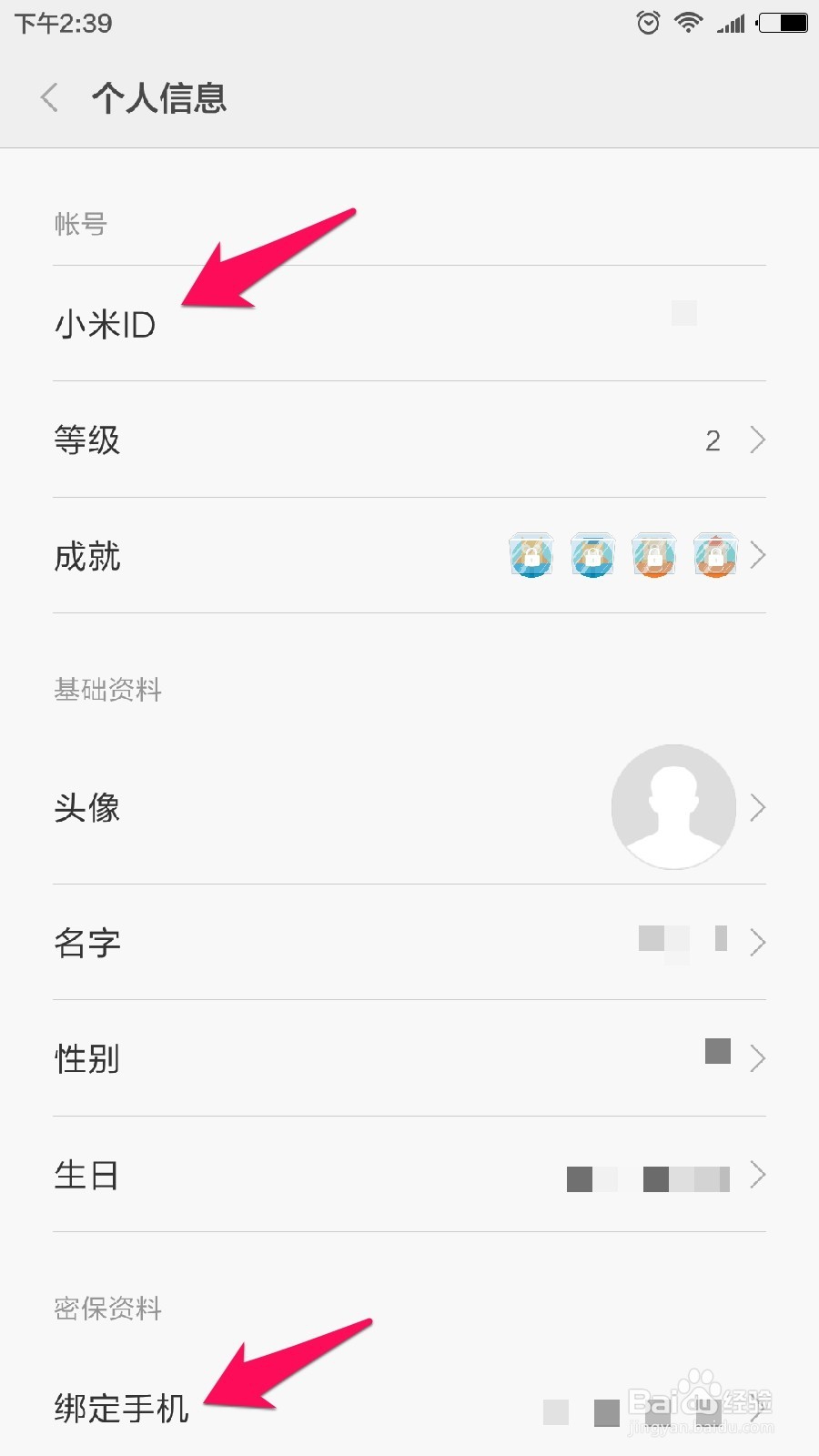Screen dimensions: 819x1456
Task: Open the 等级 level row
Action: [409, 440]
